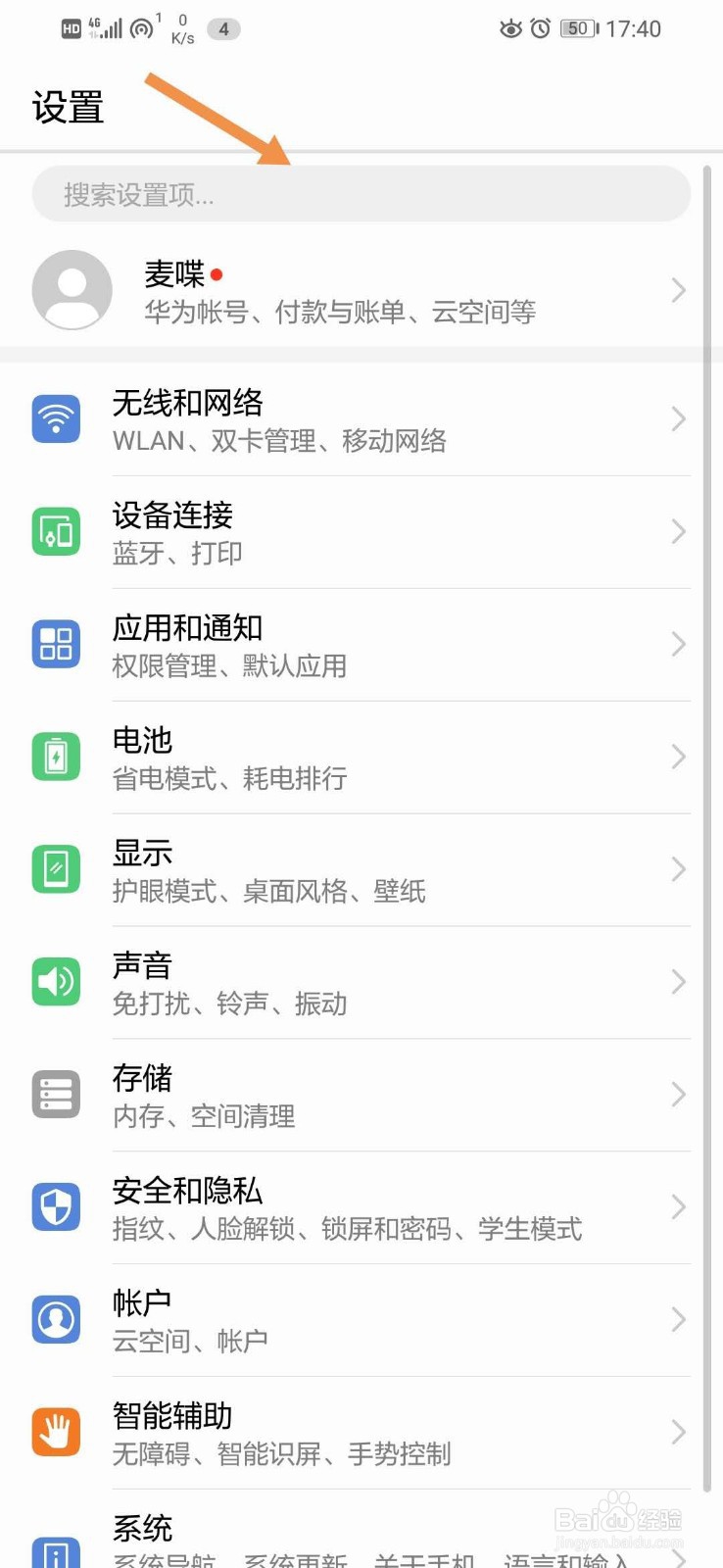Open the 应用和通知 grid icon
723x1568 pixels.
(56, 644)
